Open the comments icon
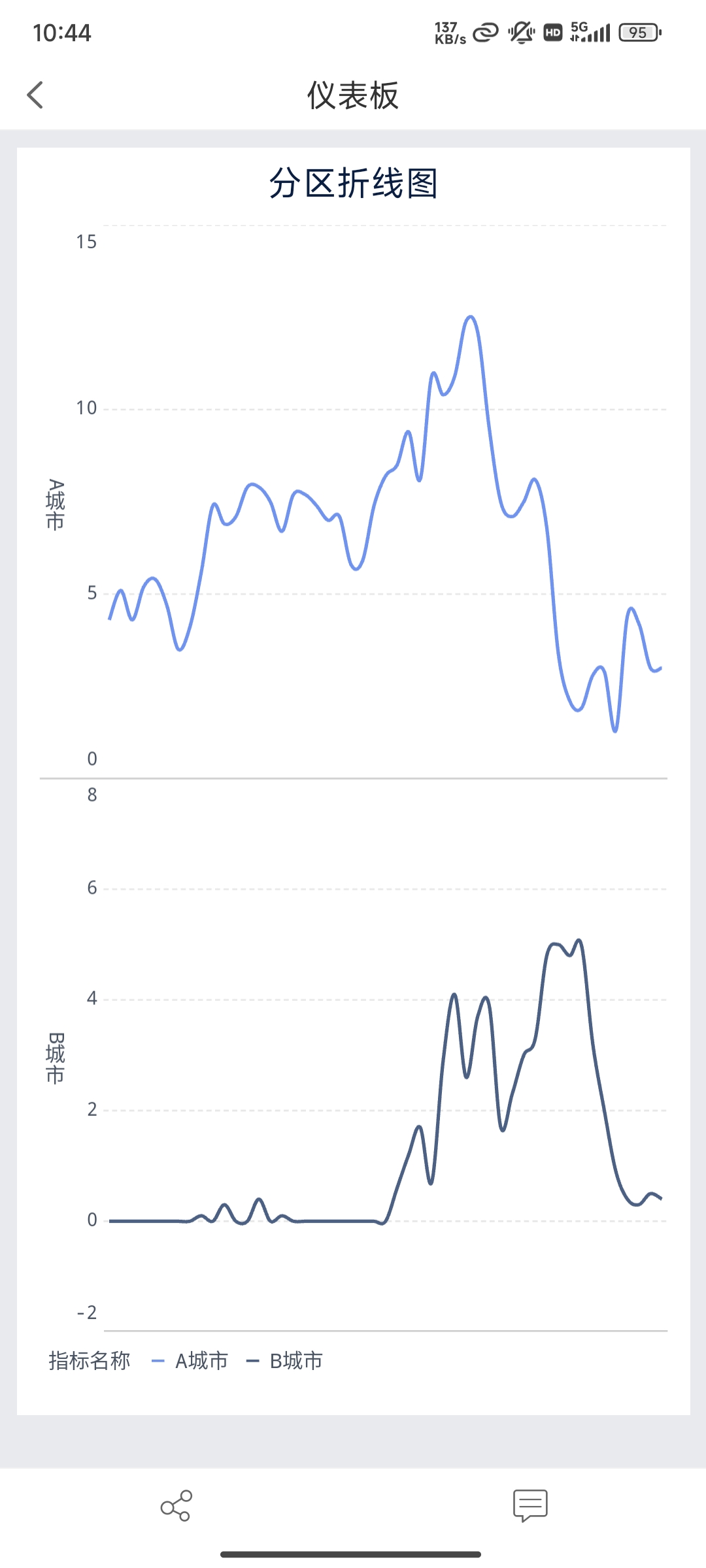Screen dimensions: 706x1568 click(x=529, y=1505)
